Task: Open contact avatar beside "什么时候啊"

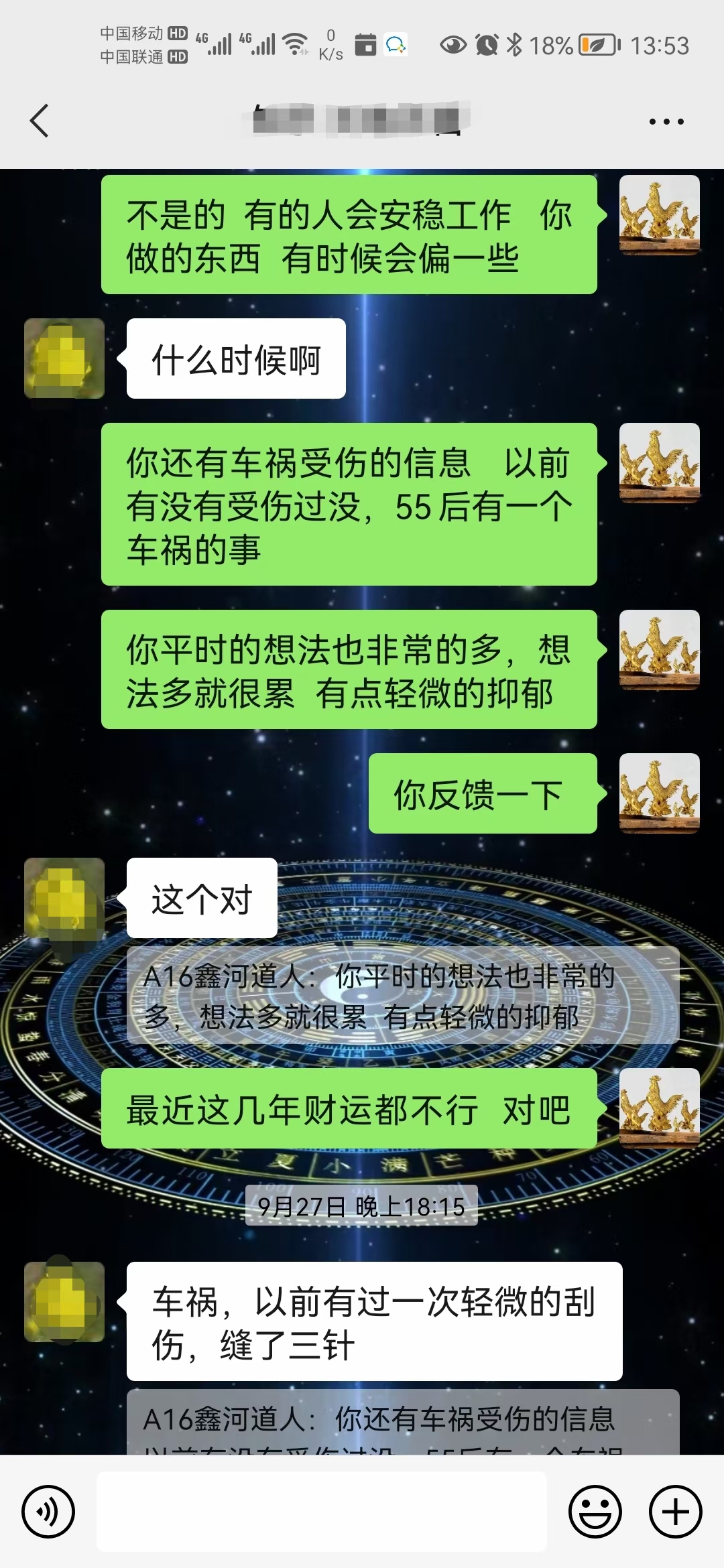Action: point(64,358)
